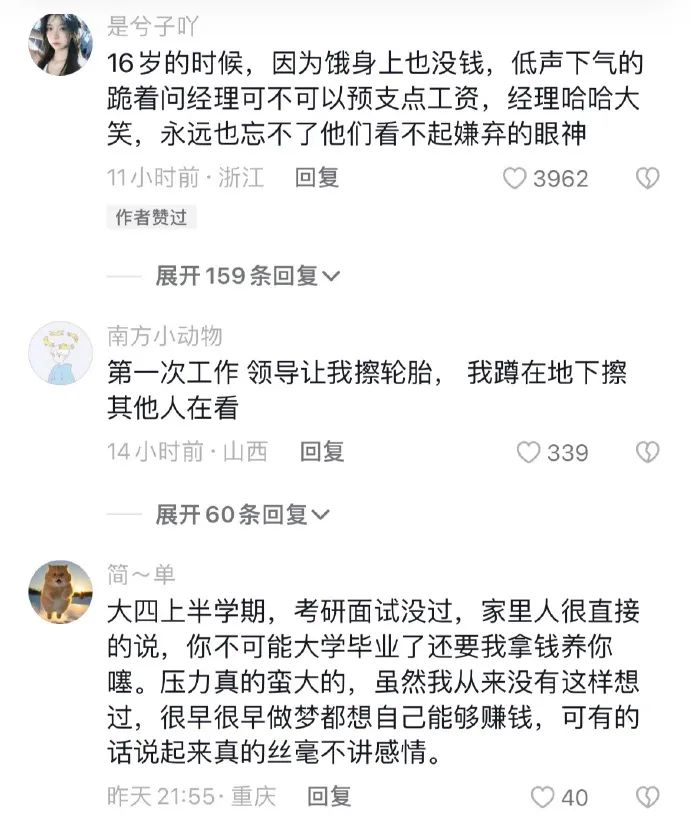
Task: Dislike 是兮子吖's comment
Action: pyautogui.click(x=648, y=179)
